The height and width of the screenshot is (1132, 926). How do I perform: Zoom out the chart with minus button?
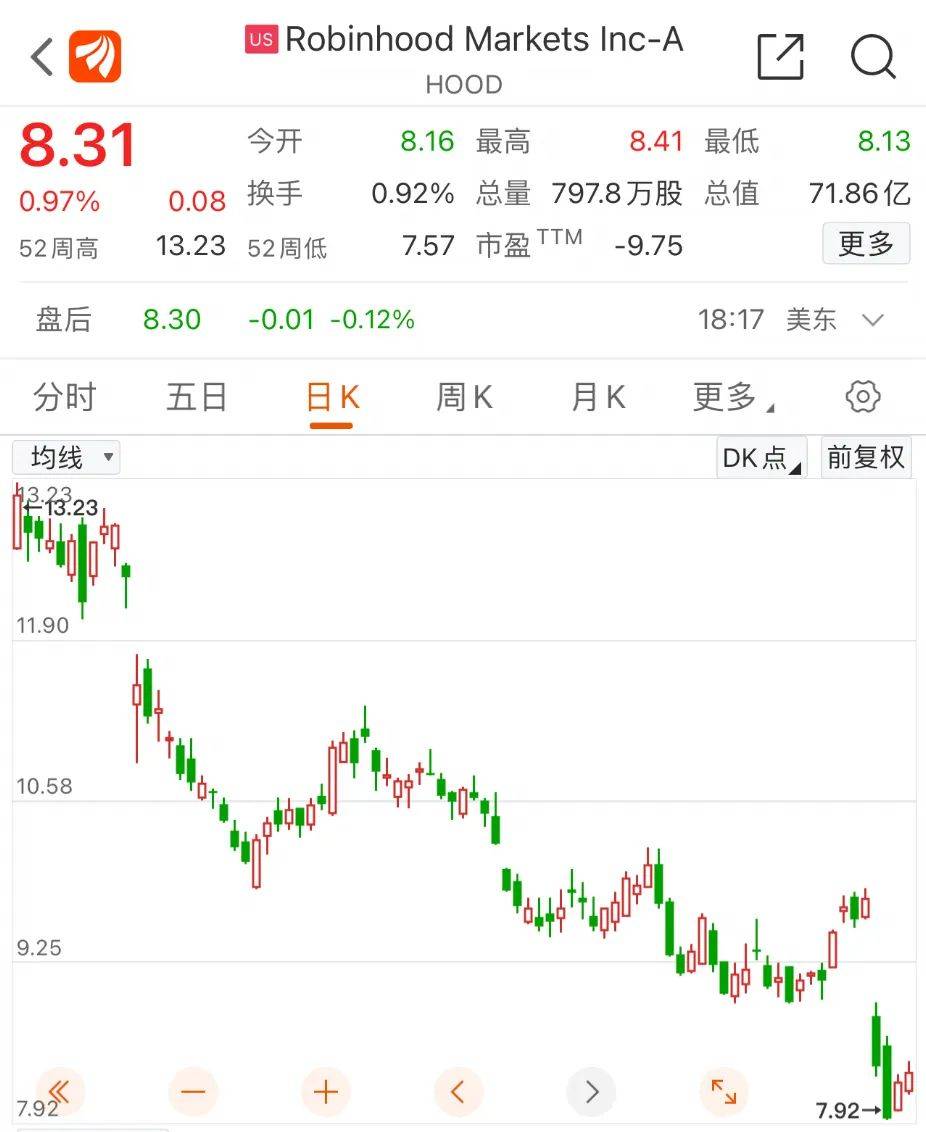193,1091
